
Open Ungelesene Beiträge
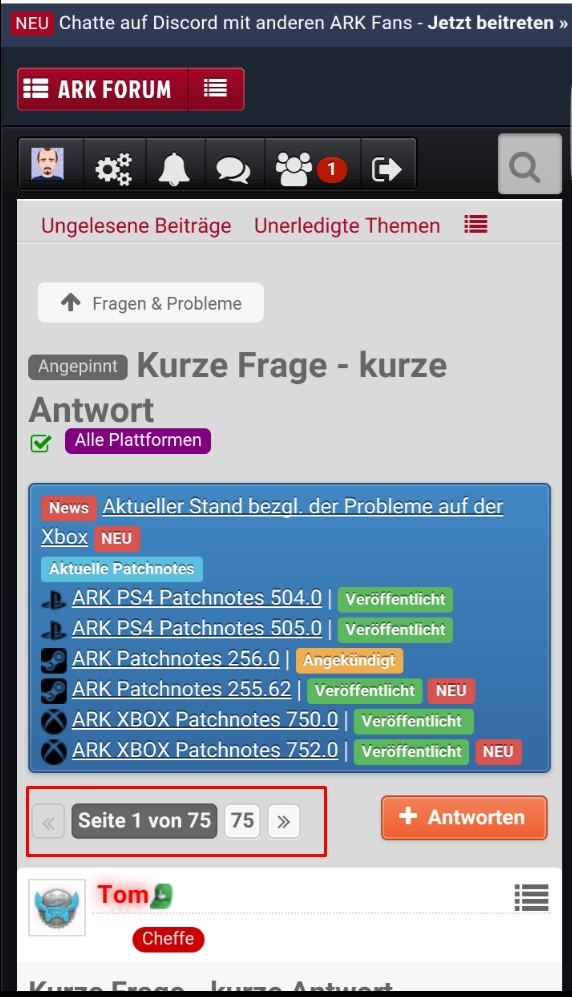[x=136, y=226]
